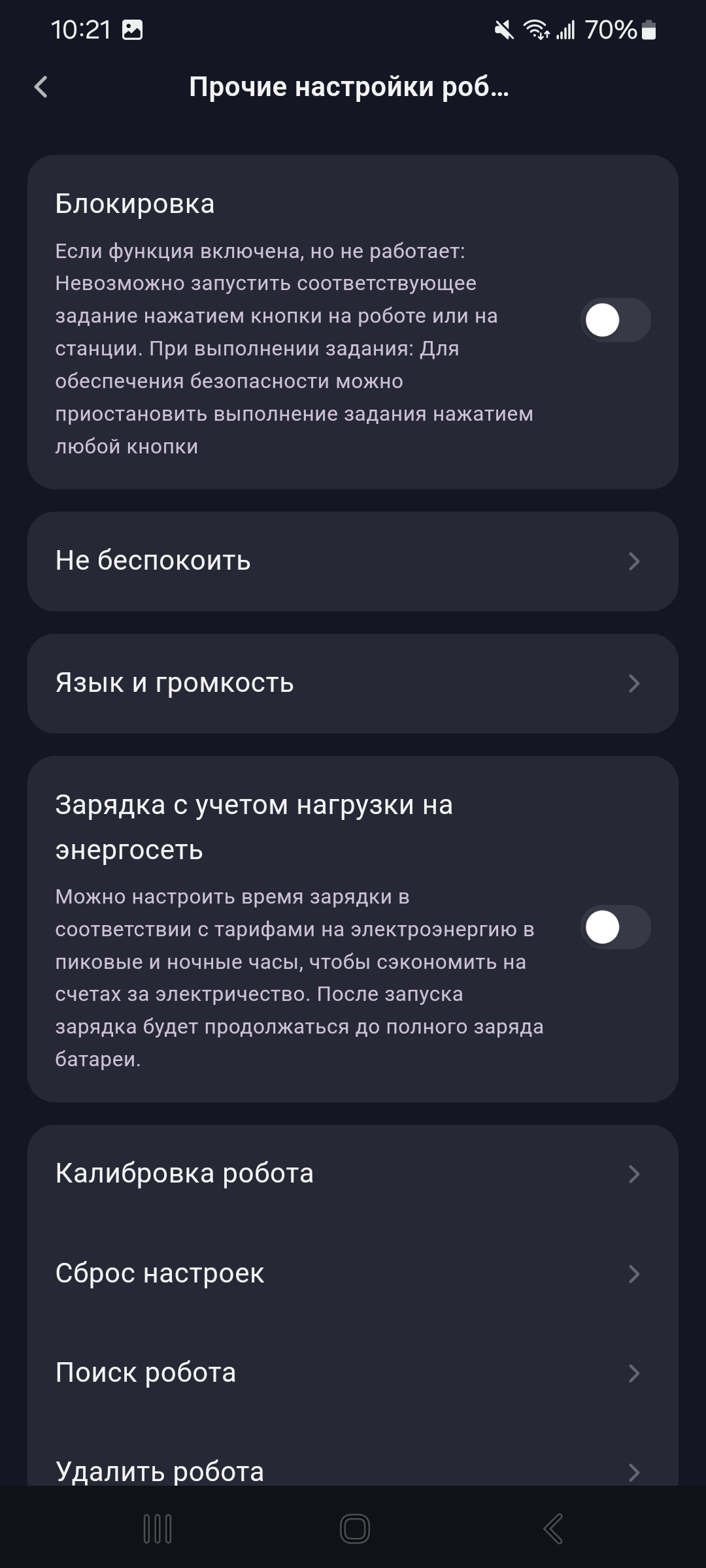
Task: Select Сброс настроек
Action: coord(352,1273)
